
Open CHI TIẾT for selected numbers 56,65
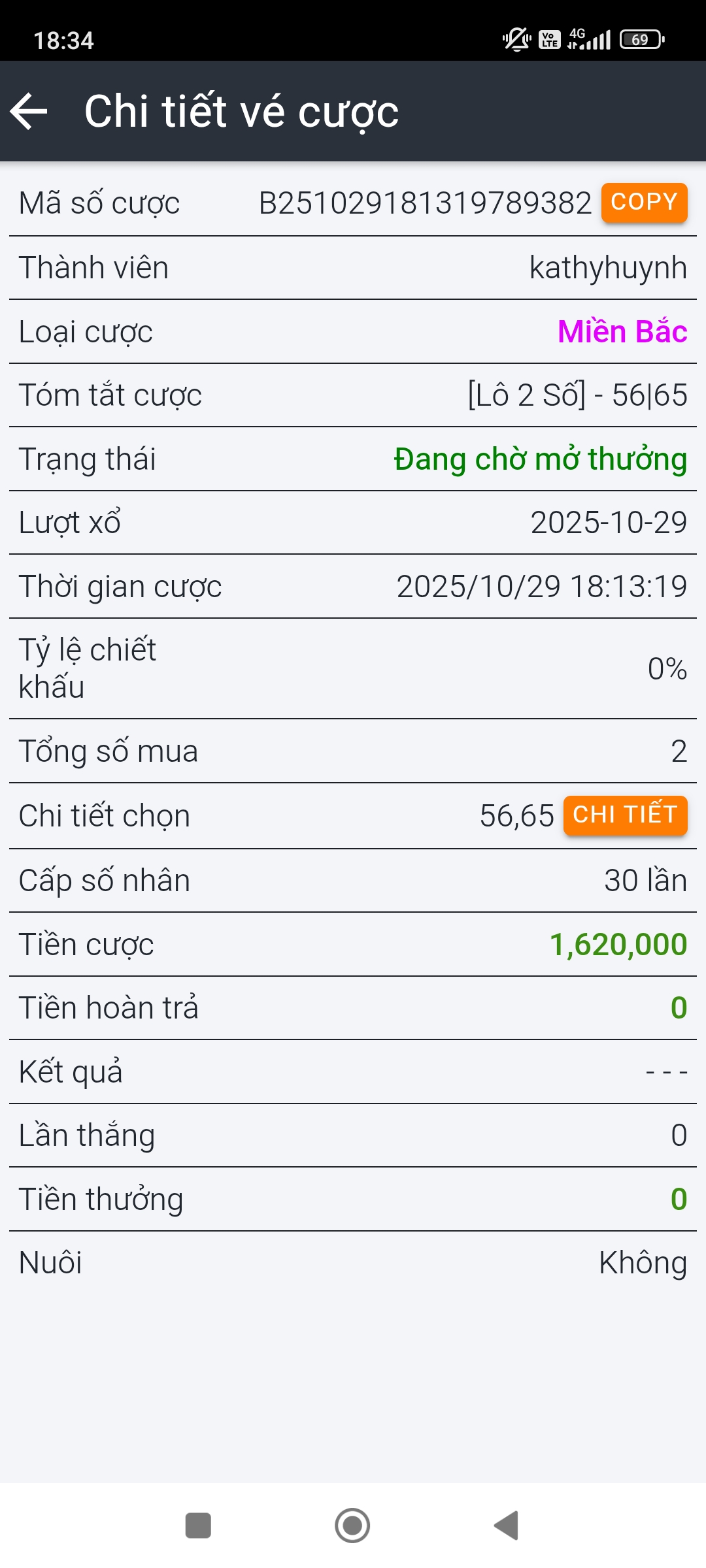[x=624, y=816]
